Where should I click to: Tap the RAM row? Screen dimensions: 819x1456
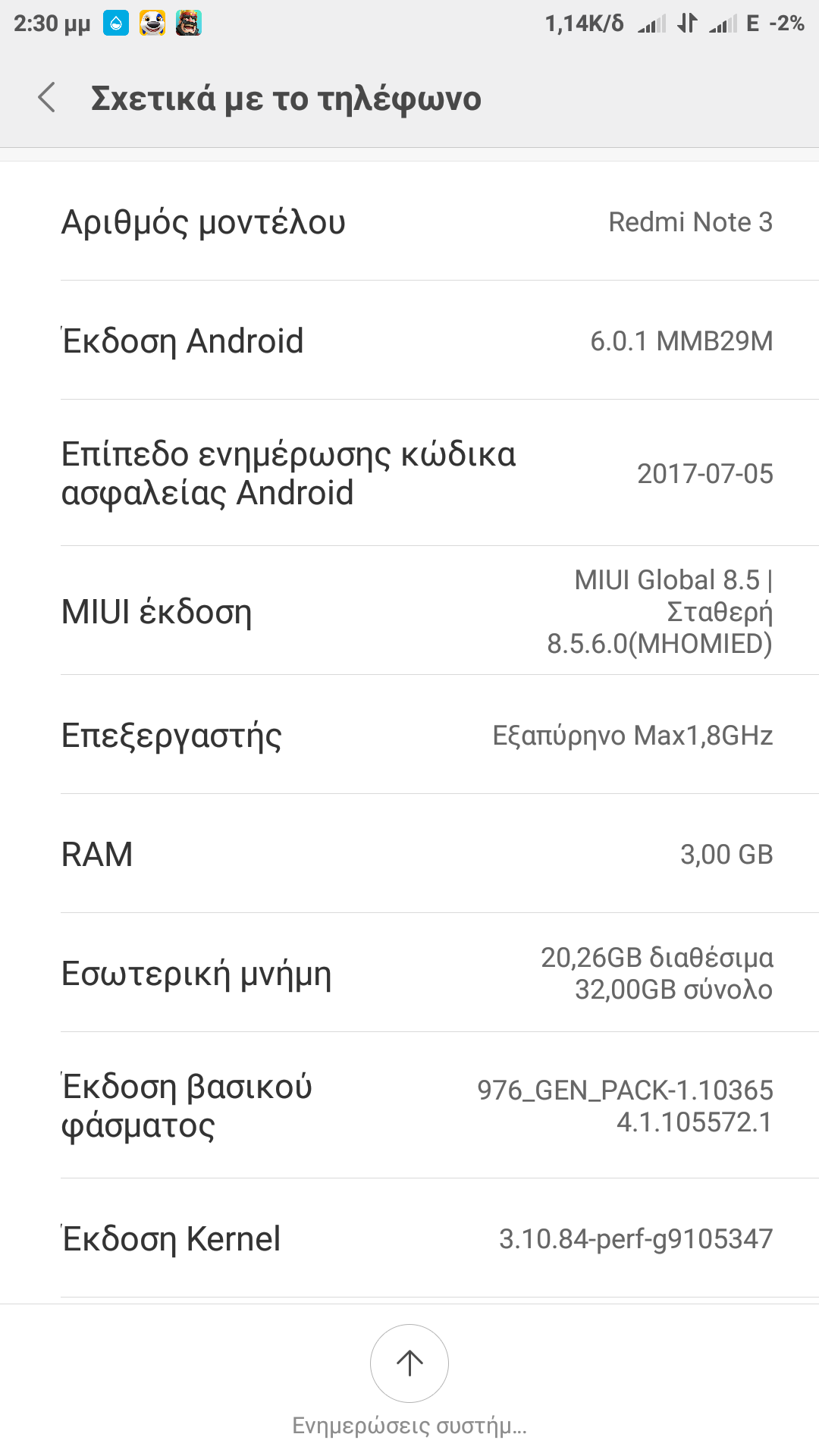point(409,855)
